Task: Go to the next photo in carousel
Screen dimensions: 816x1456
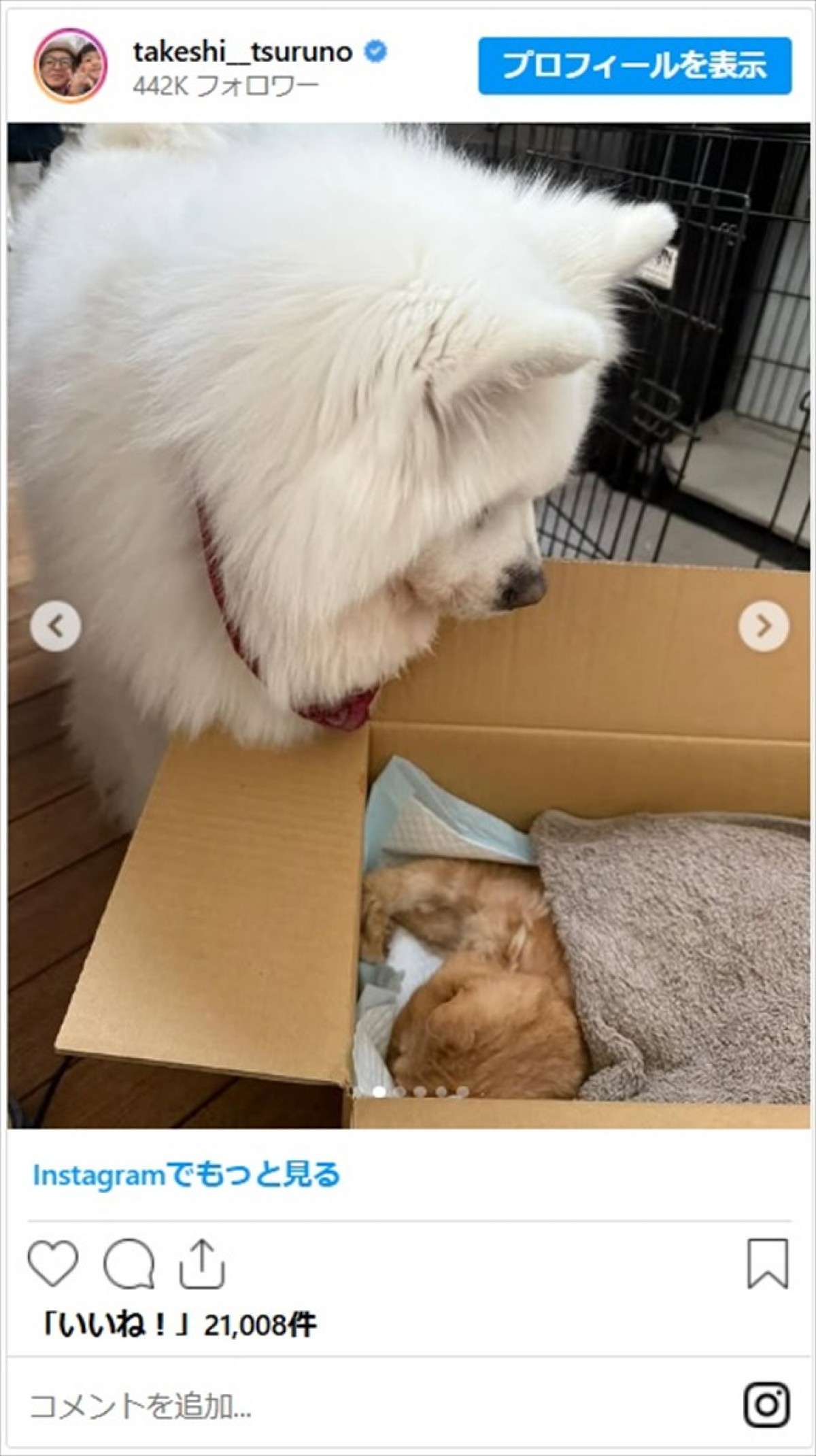Action: tap(764, 625)
